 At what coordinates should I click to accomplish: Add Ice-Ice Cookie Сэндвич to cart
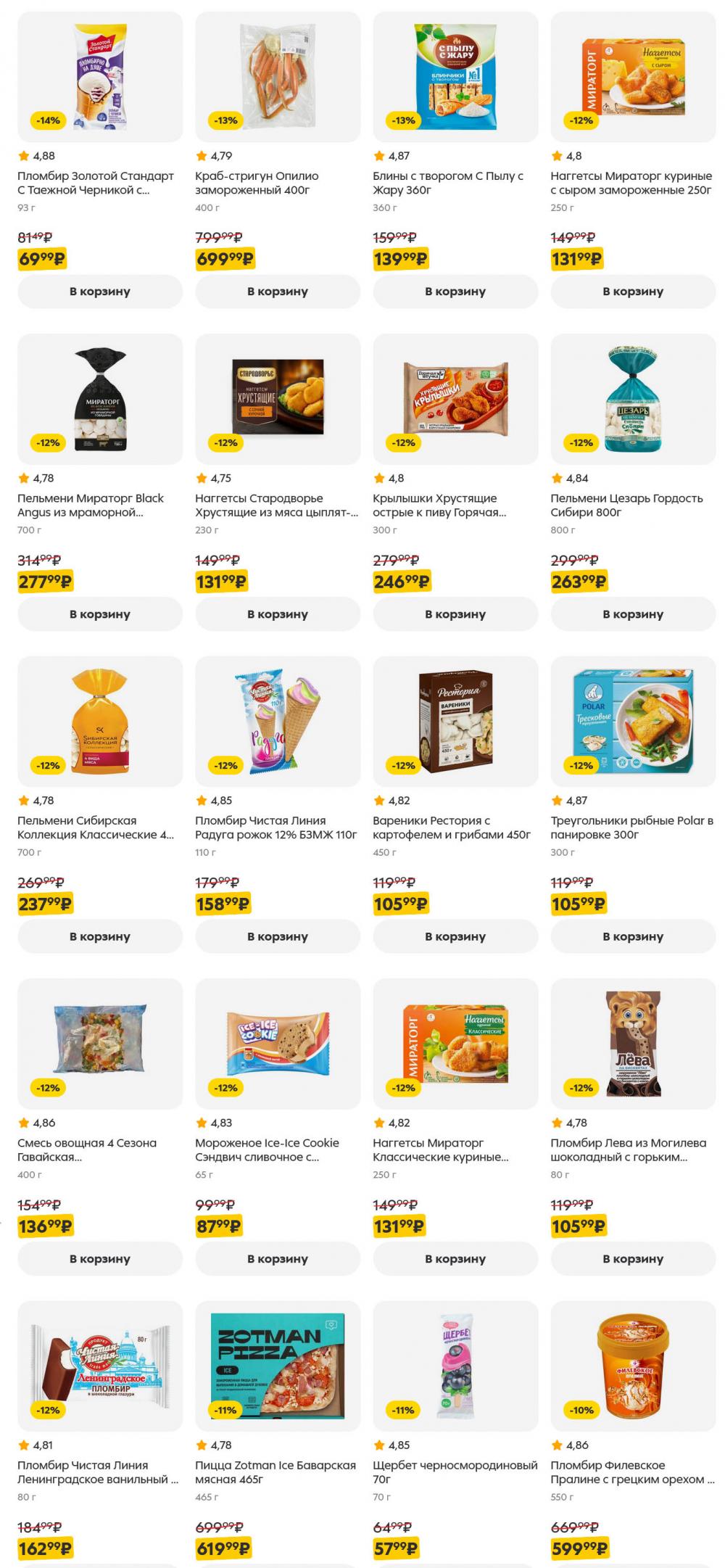click(278, 1259)
